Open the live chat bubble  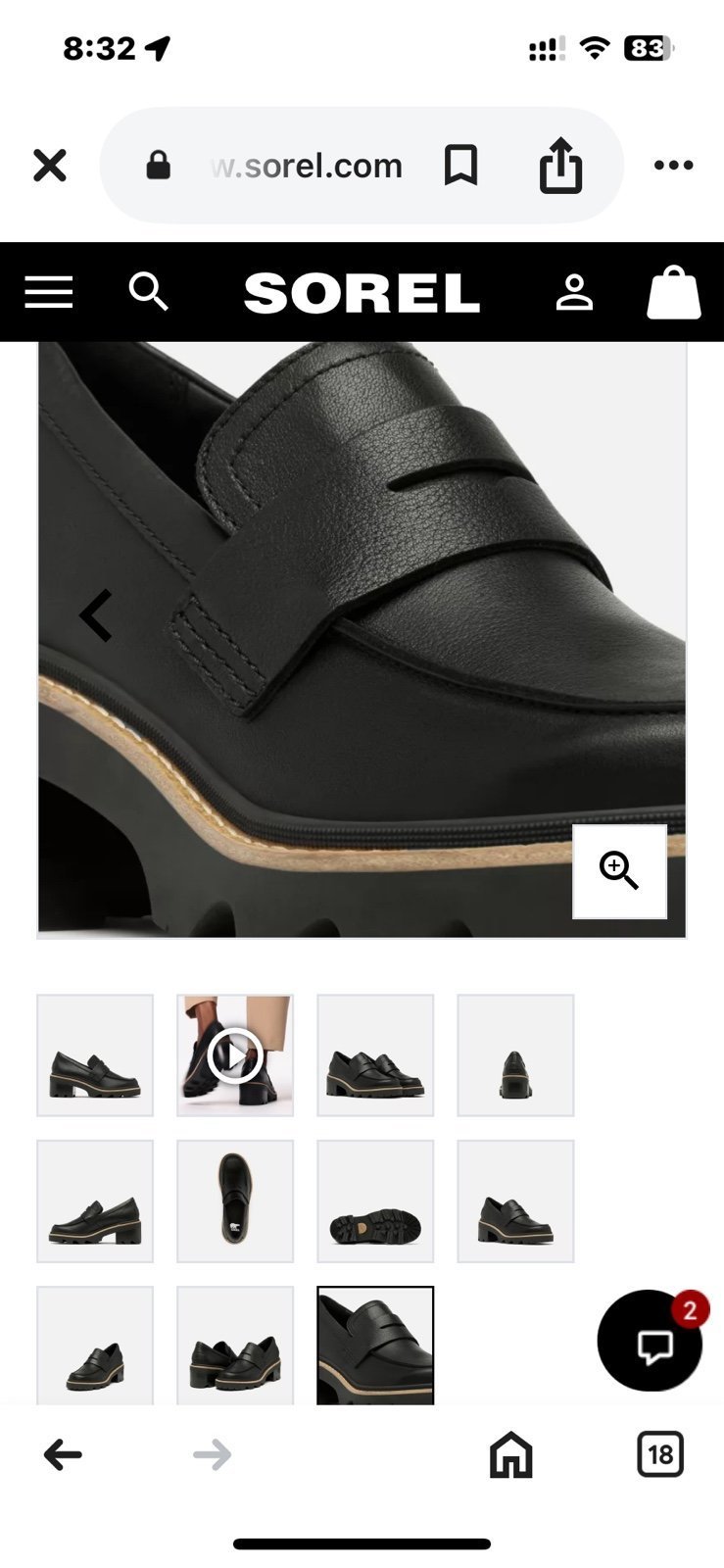pyautogui.click(x=651, y=1342)
